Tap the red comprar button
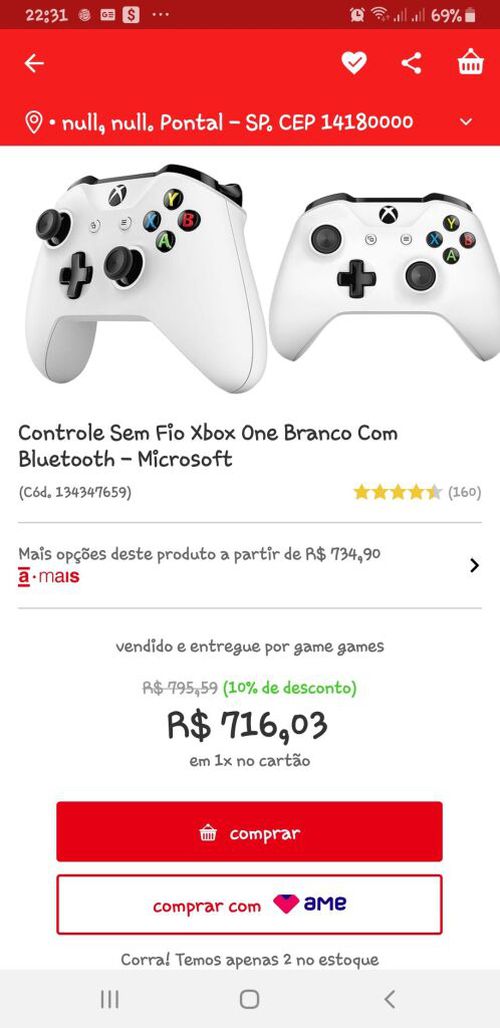Viewport: 500px width, 1028px height. (x=249, y=832)
